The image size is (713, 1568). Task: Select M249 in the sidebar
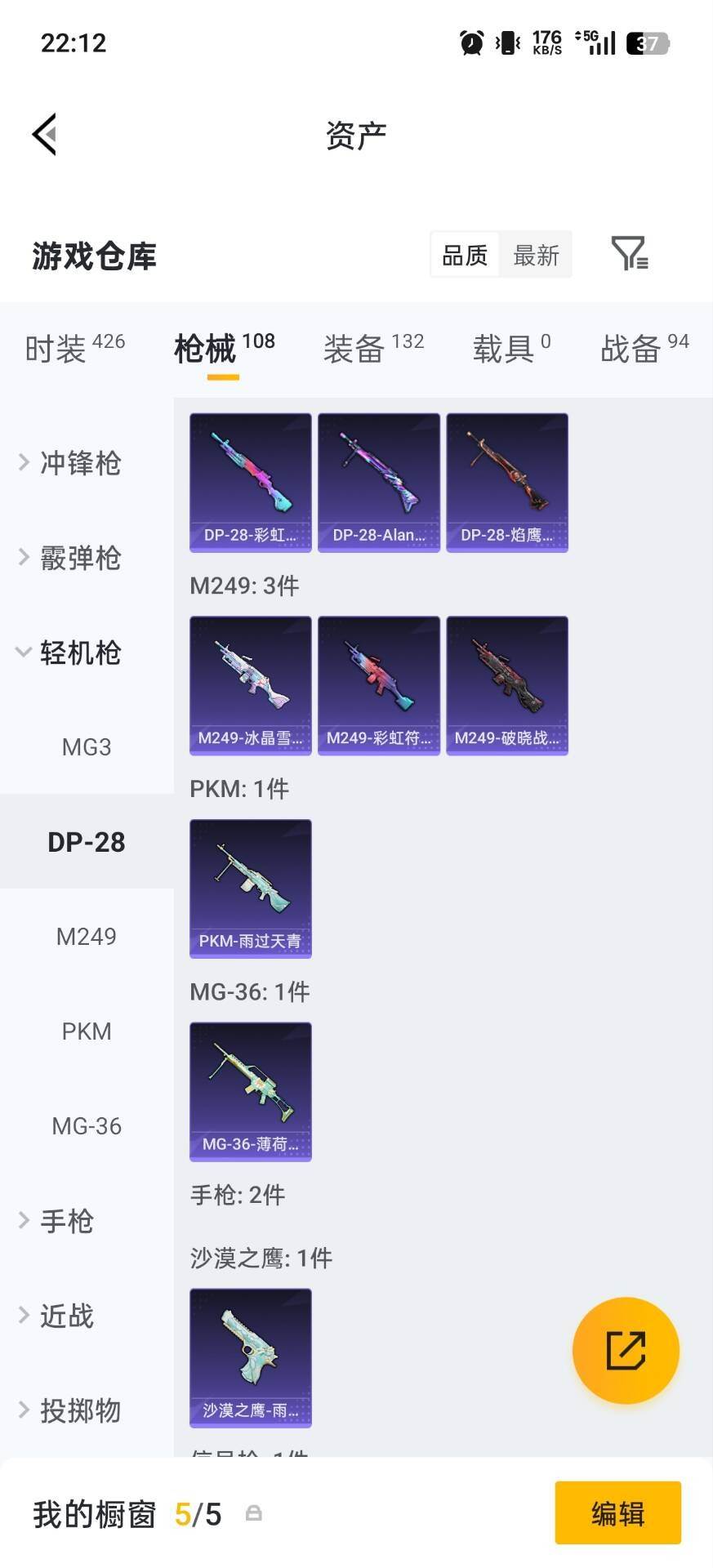pos(87,936)
